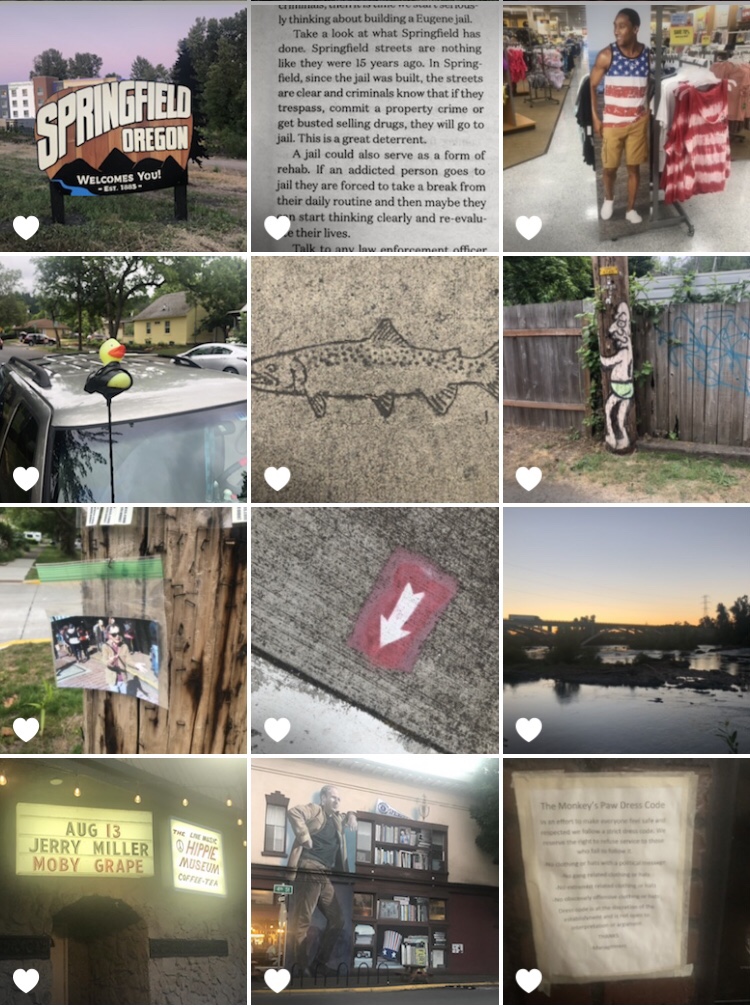Open the newspaper article text photo
Viewport: 750px width, 1007px height.
pos(374,125)
